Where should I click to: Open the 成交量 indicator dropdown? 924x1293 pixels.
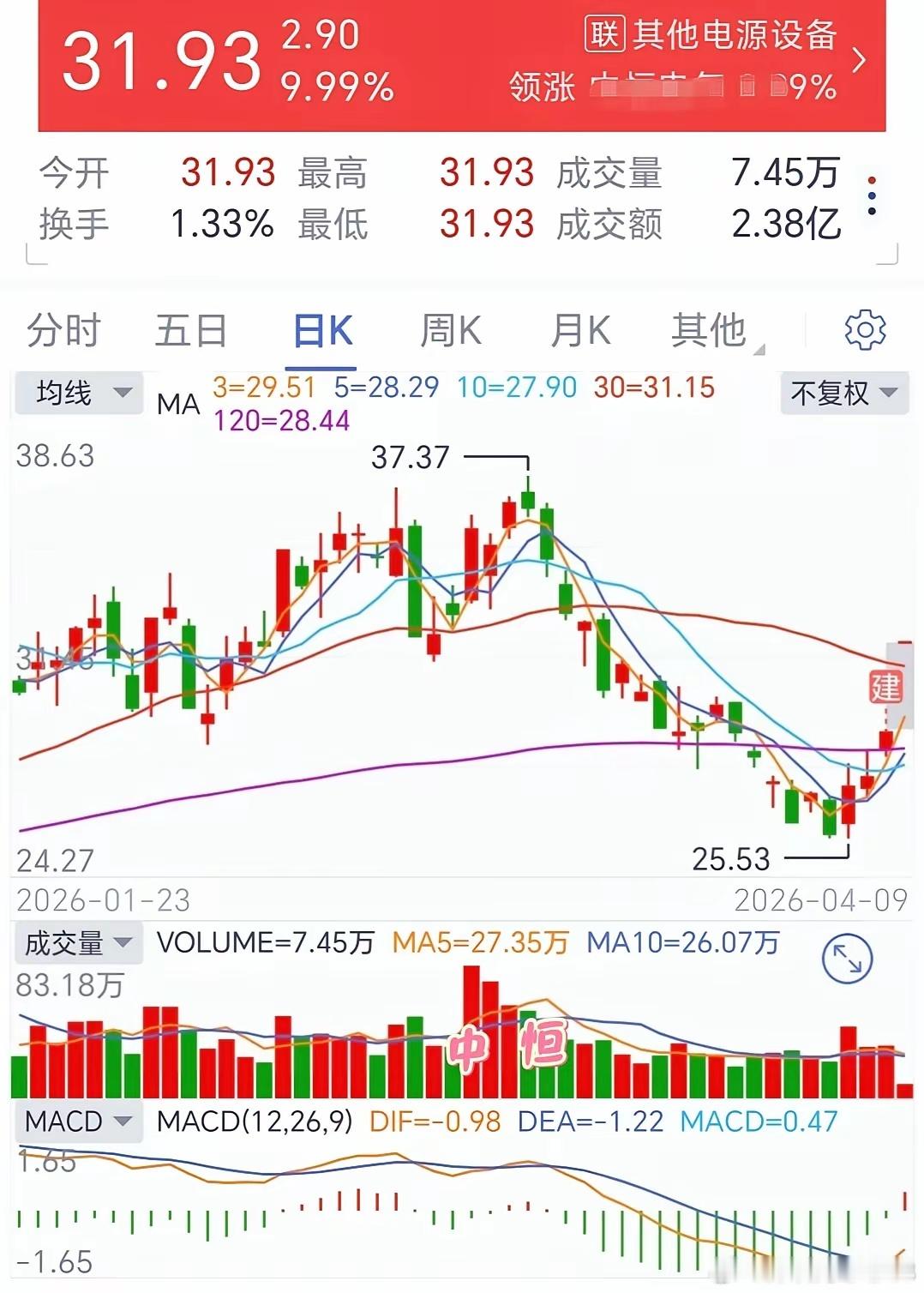pyautogui.click(x=77, y=941)
